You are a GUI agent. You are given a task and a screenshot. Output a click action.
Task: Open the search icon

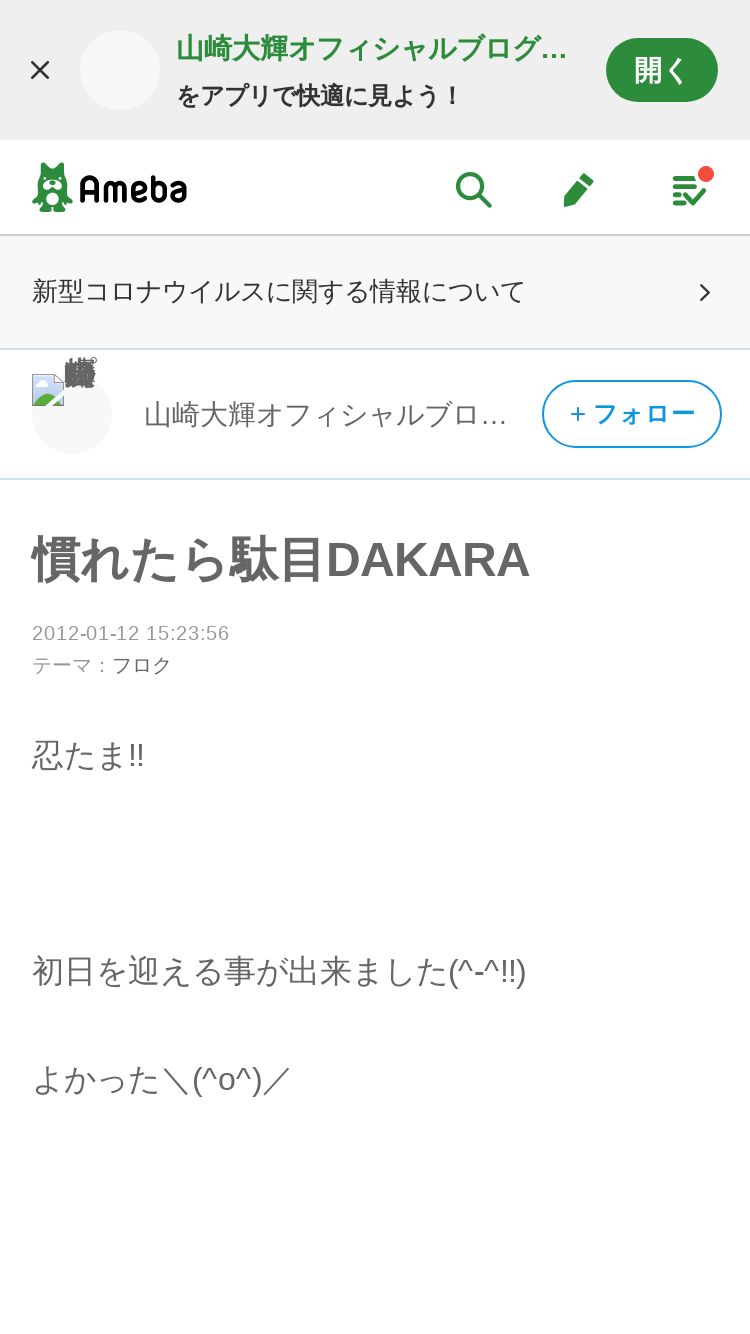473,189
